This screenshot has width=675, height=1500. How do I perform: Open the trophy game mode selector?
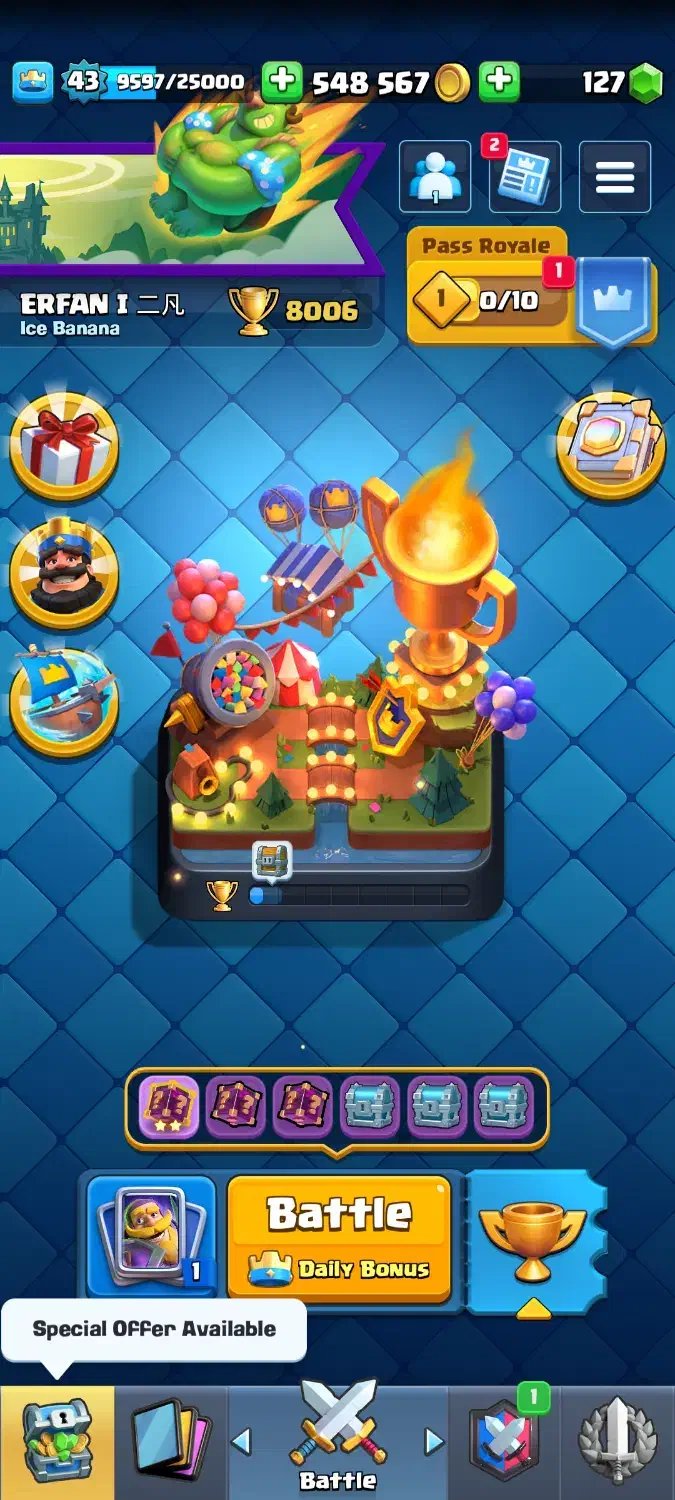[x=533, y=1242]
